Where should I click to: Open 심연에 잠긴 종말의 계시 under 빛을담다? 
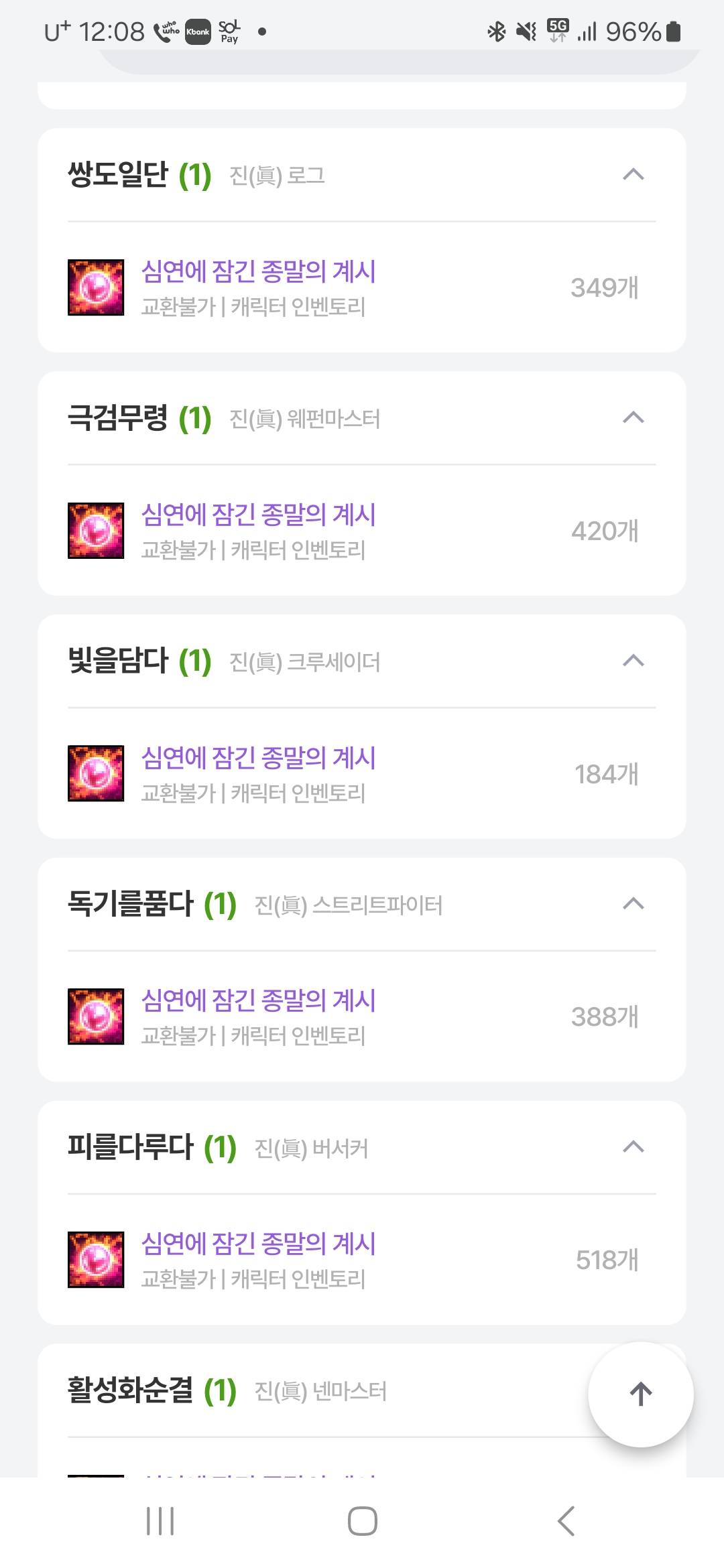(x=258, y=759)
